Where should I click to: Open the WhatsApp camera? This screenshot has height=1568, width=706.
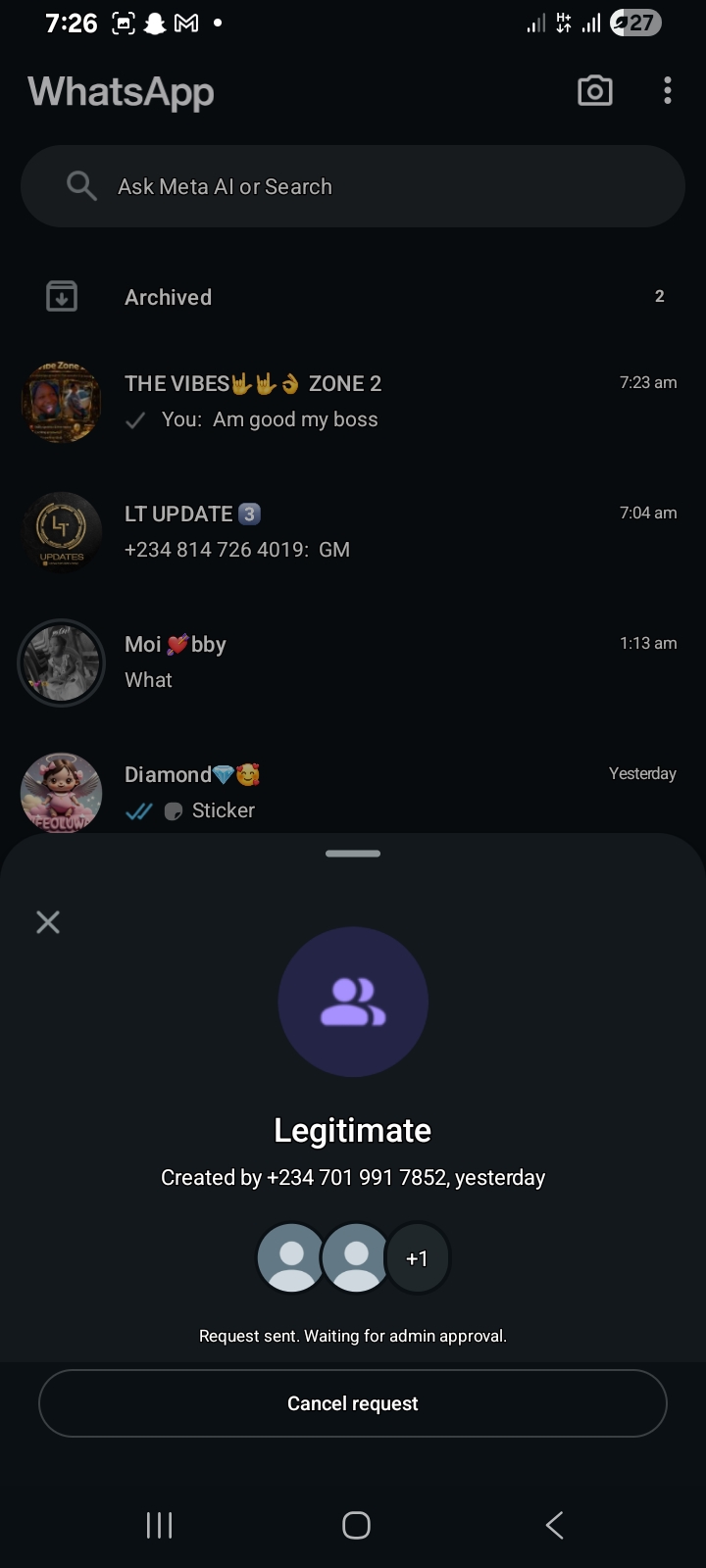pos(594,91)
